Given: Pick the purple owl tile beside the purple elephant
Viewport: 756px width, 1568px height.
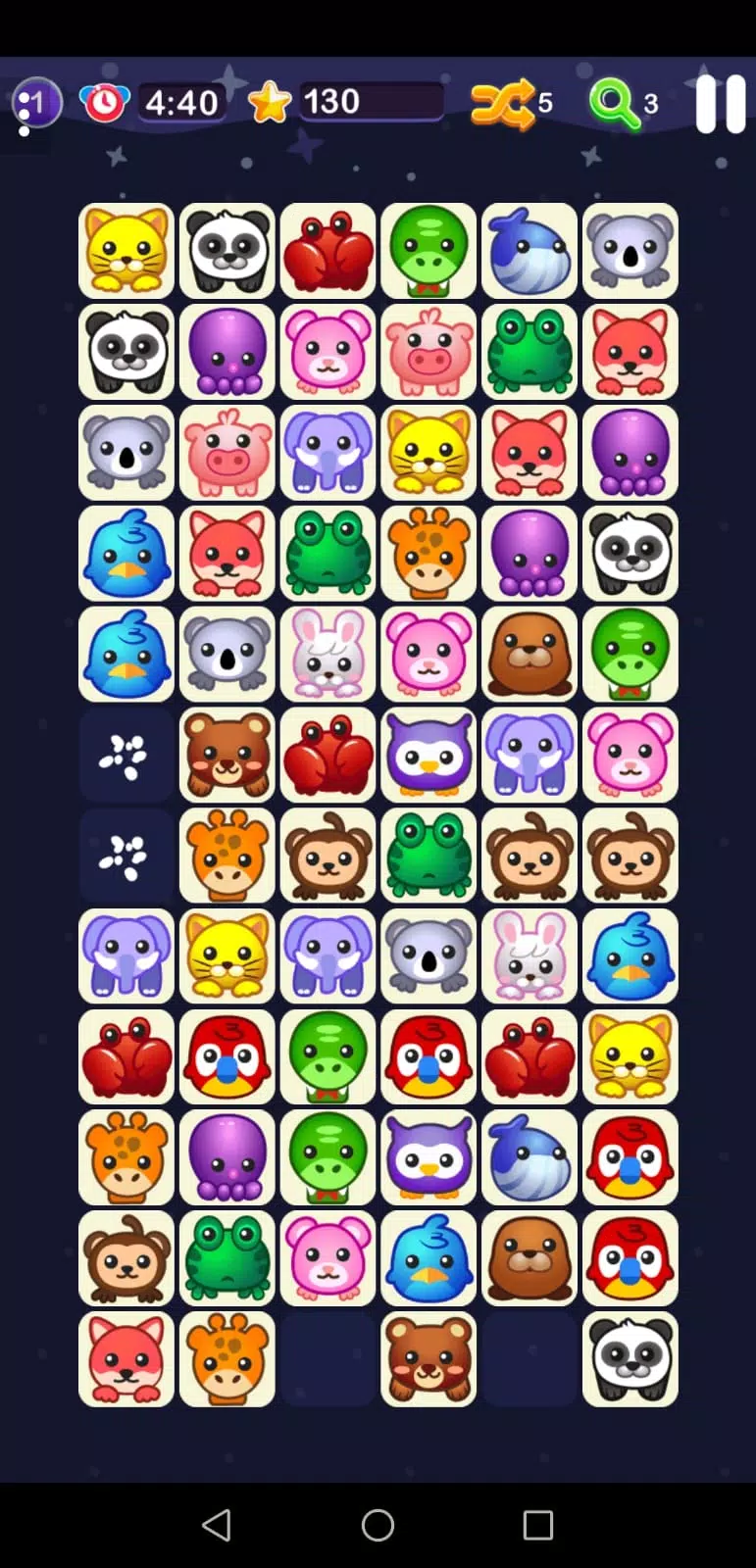Looking at the screenshot, I should tap(428, 755).
